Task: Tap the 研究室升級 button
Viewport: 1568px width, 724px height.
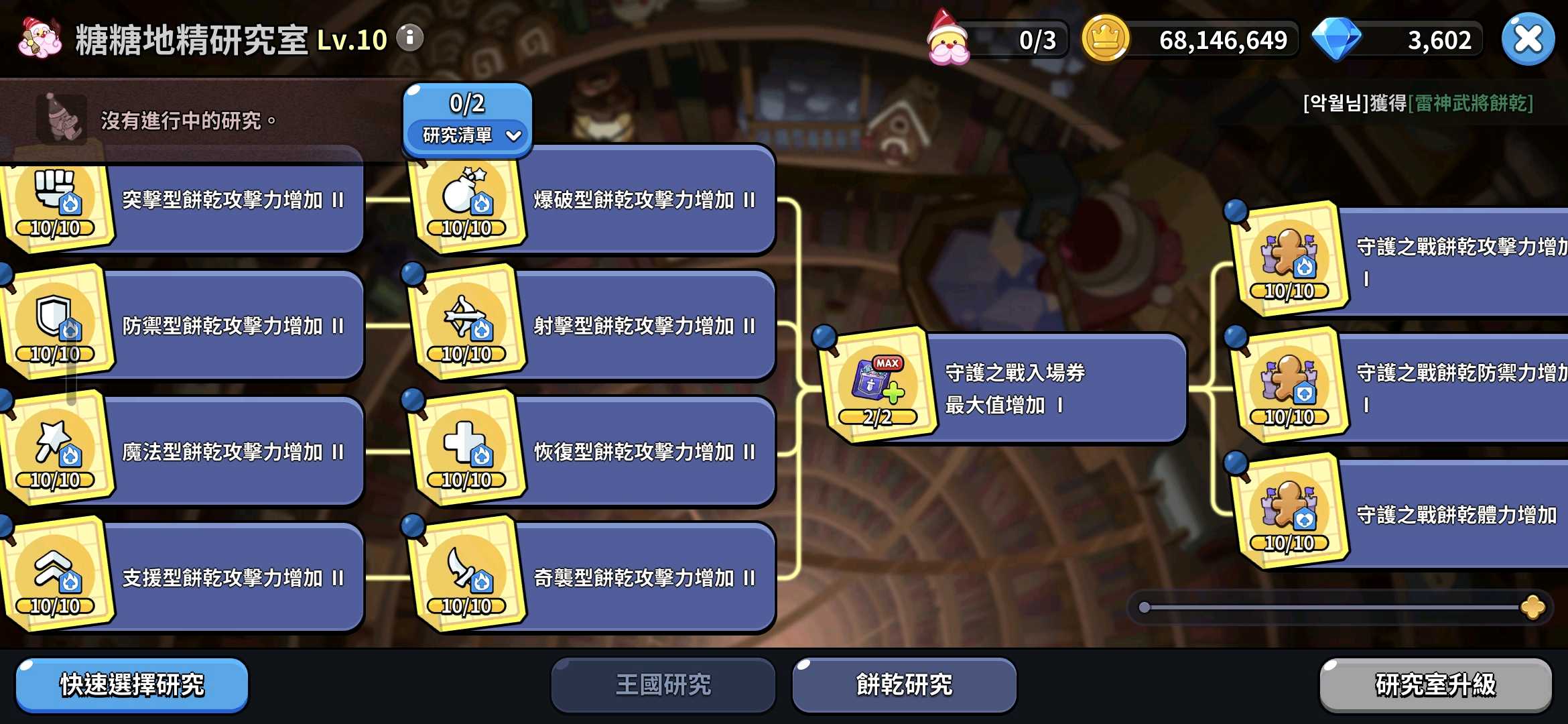Action: 1435,684
